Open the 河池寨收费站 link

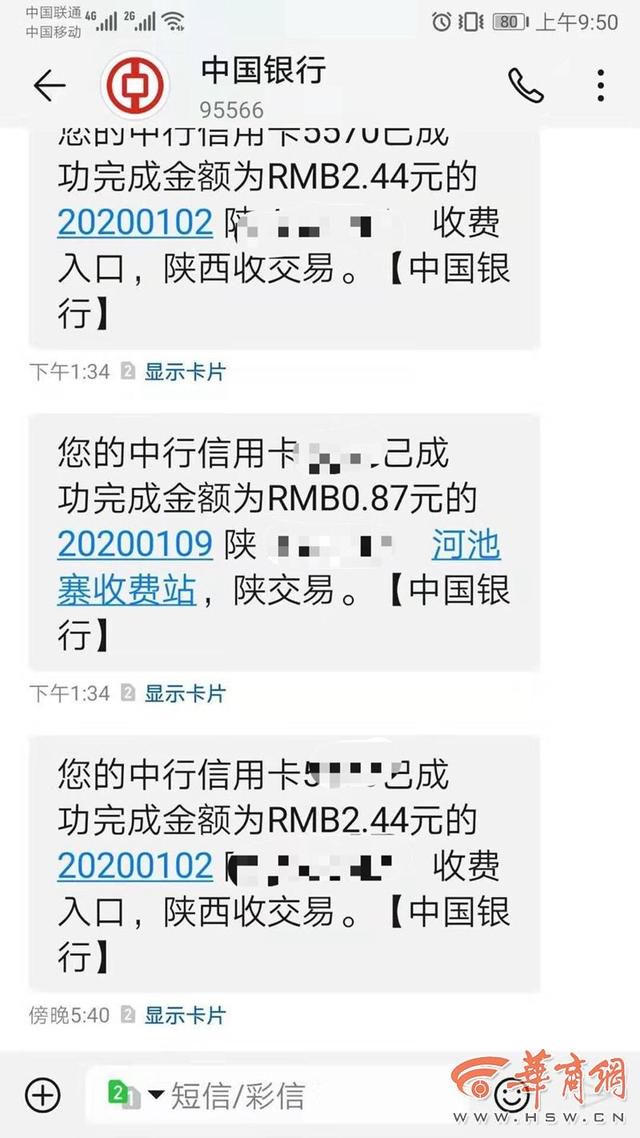[x=279, y=568]
